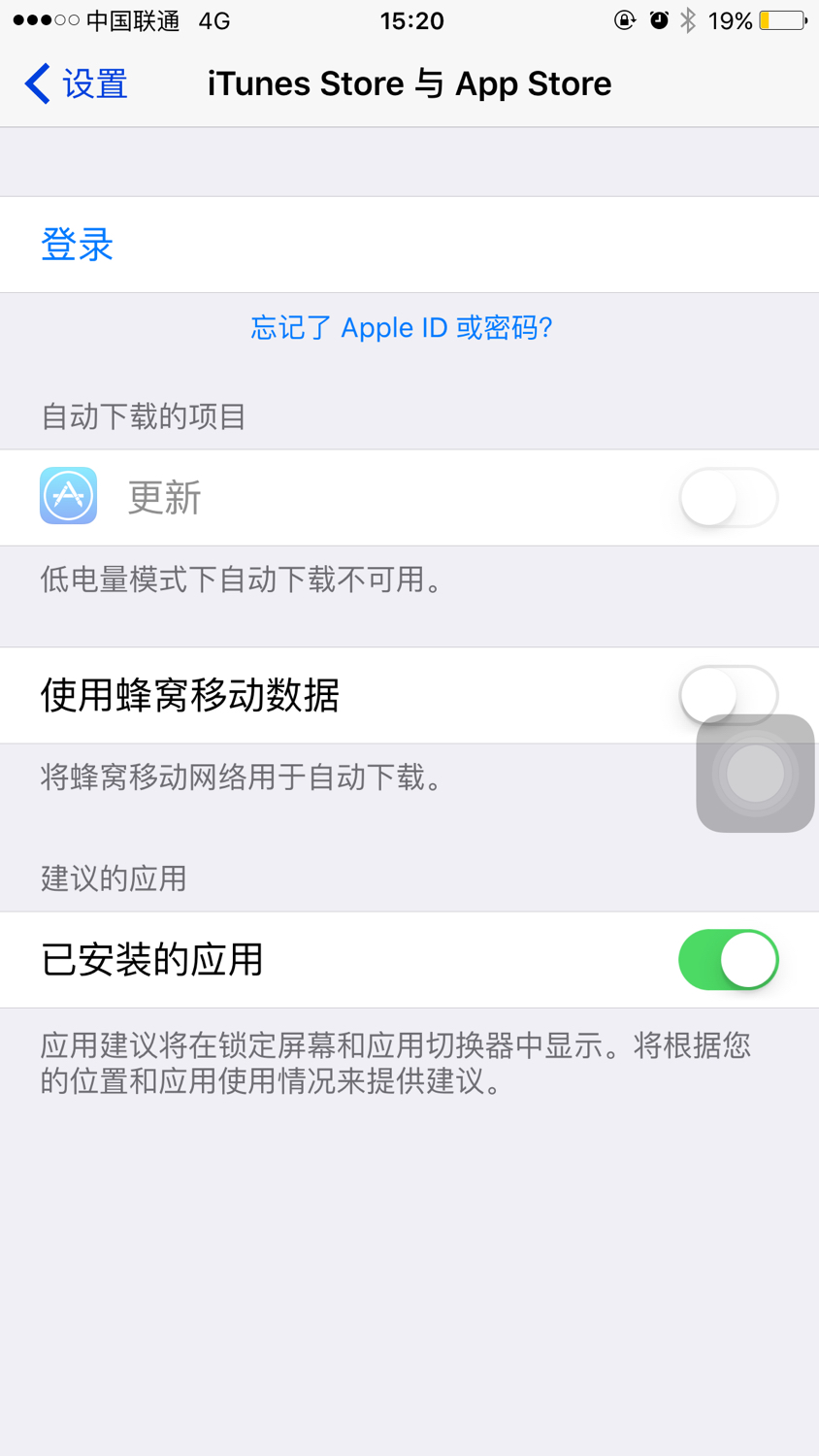The height and width of the screenshot is (1456, 819).
Task: Enable 使用蜂窝移动数据 for downloads
Action: [x=729, y=695]
